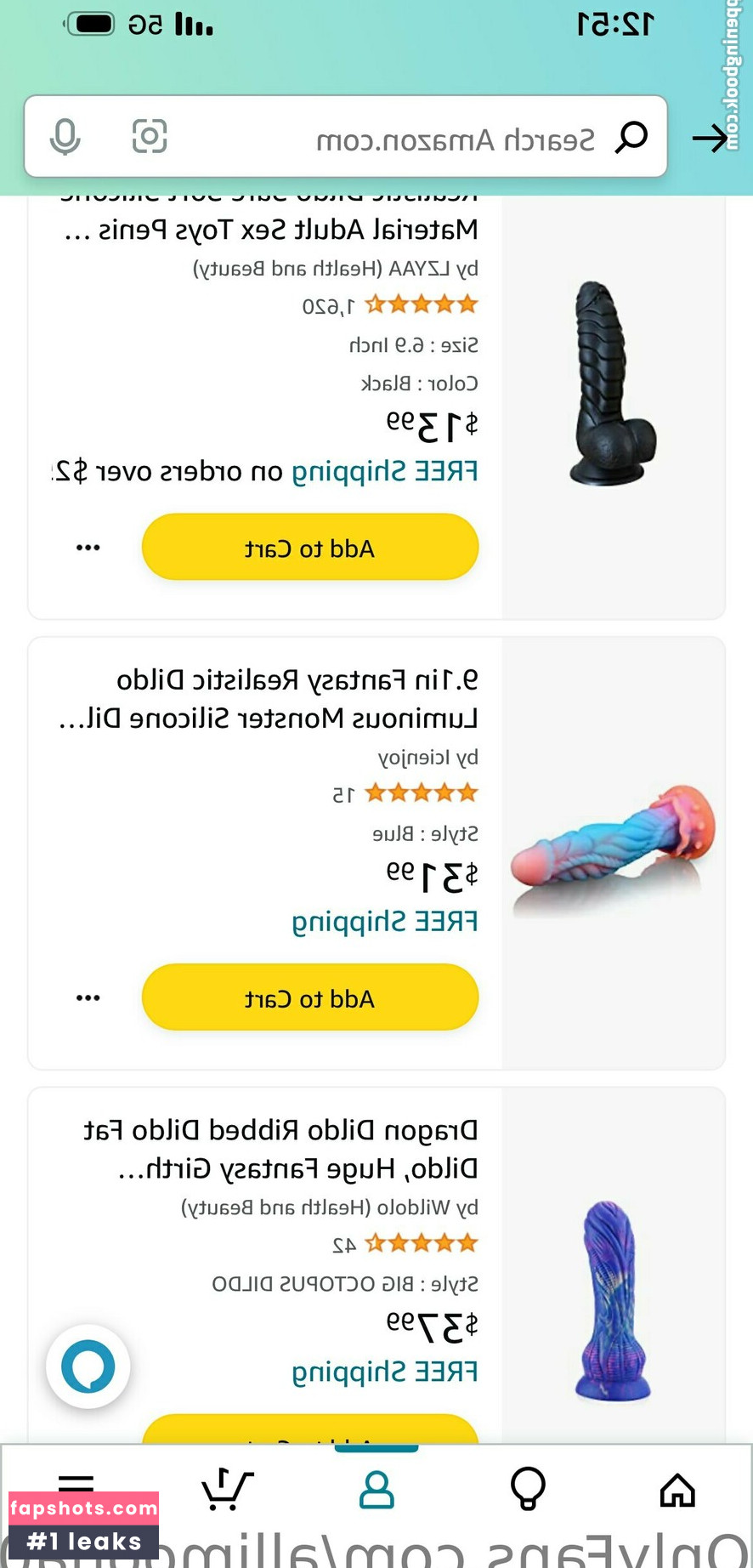Open the lightbulb Inspire tab
Image resolution: width=753 pixels, height=1568 pixels.
click(527, 1490)
